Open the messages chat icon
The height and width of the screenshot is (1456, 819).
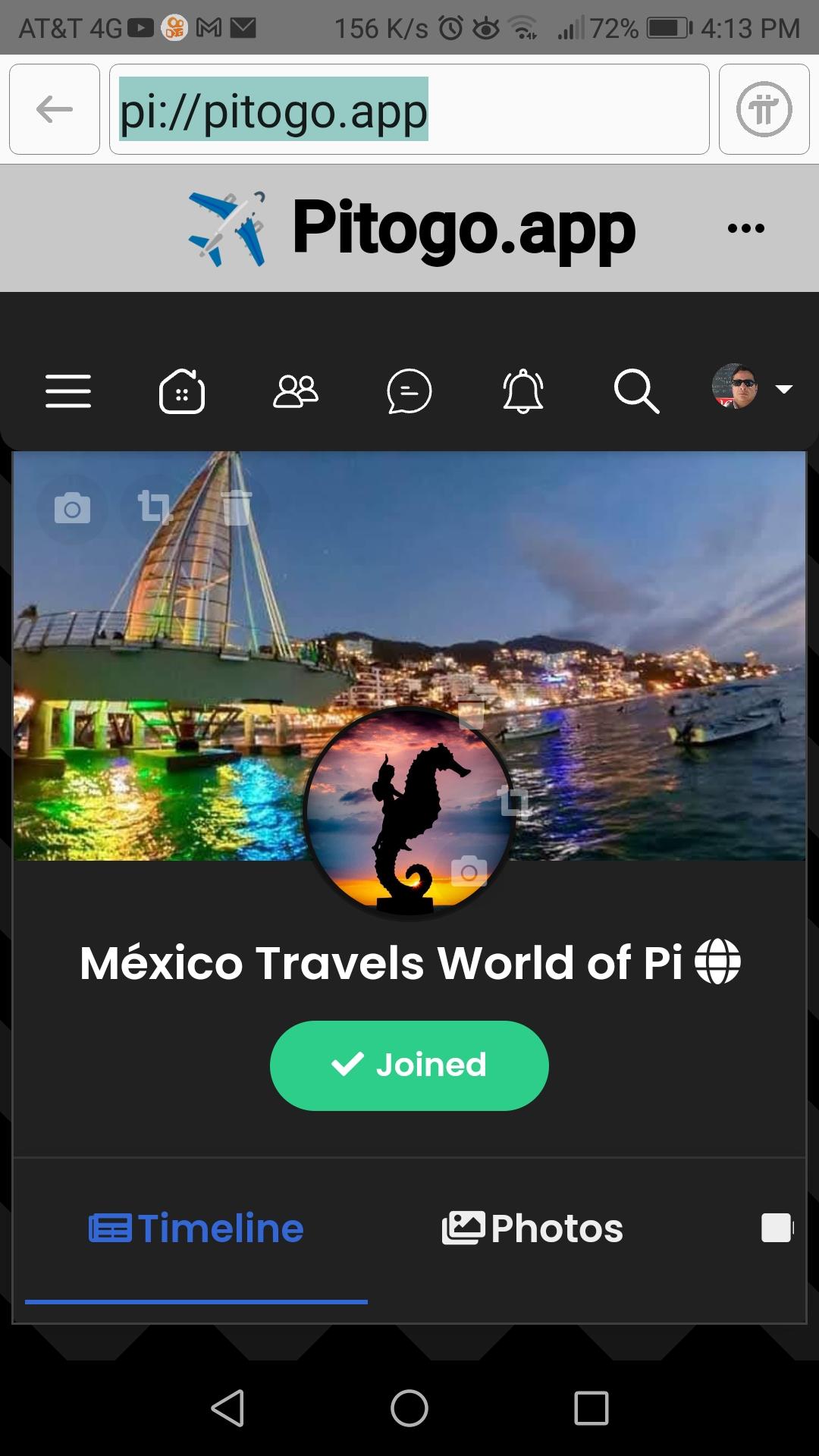pyautogui.click(x=409, y=391)
